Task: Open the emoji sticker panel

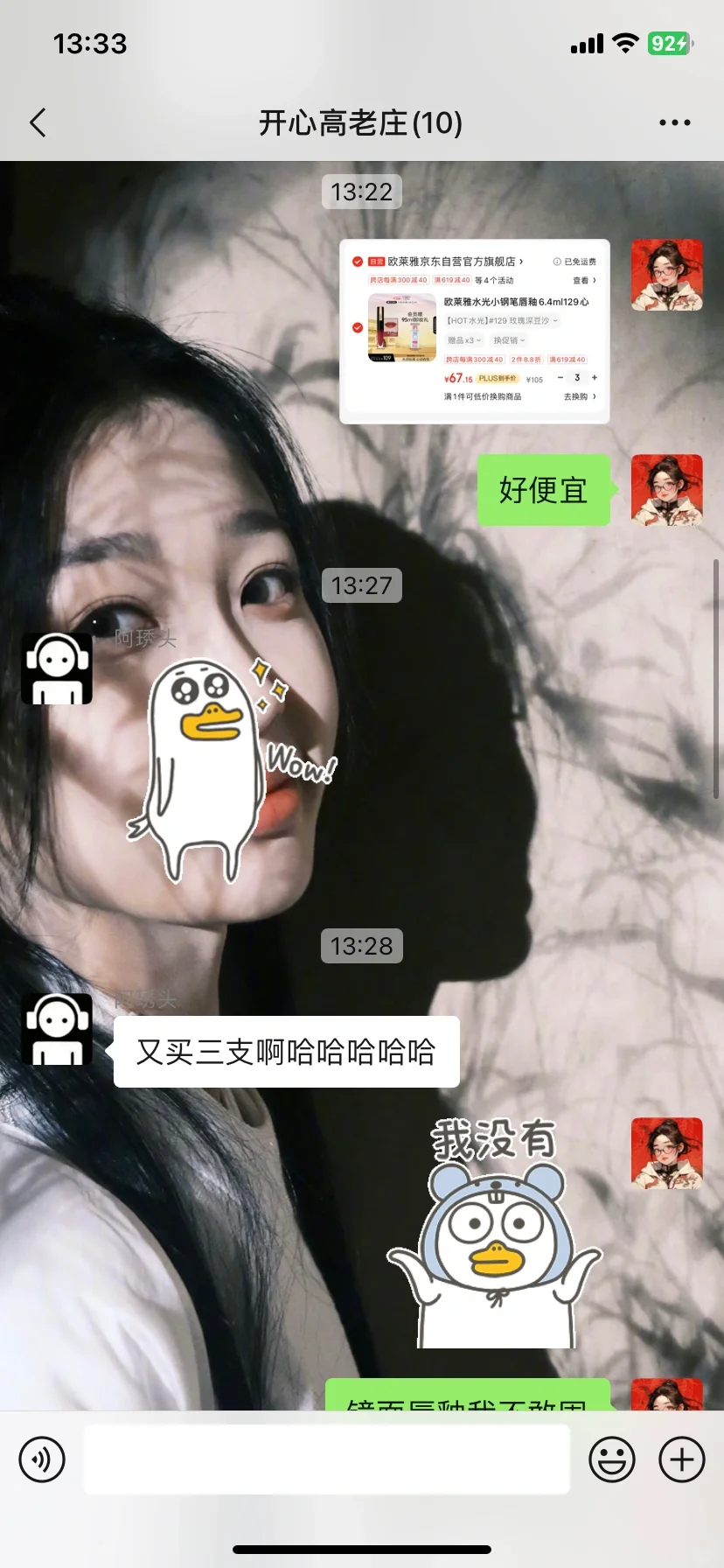Action: [x=612, y=1459]
